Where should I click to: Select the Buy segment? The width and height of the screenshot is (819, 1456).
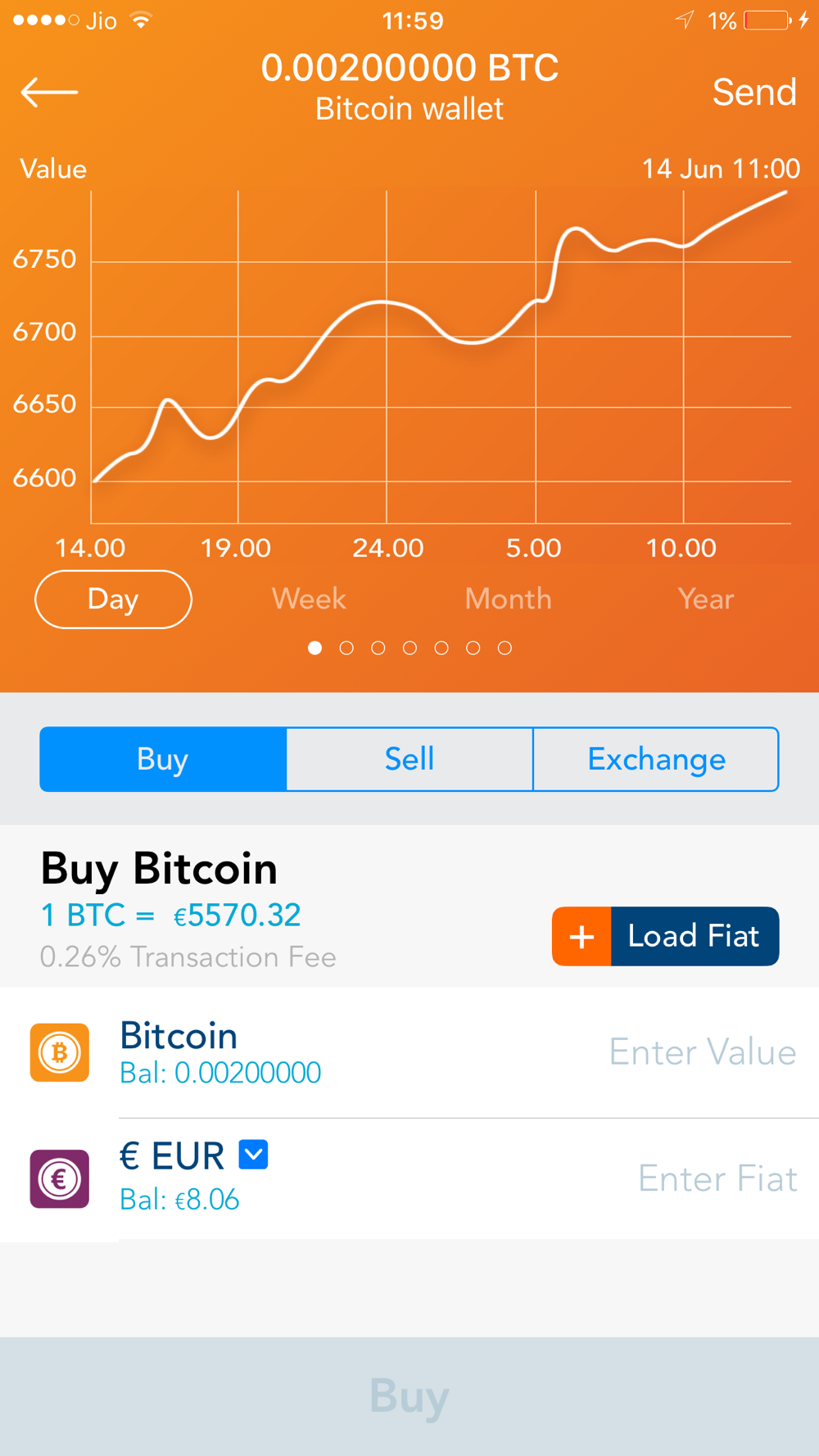(163, 759)
